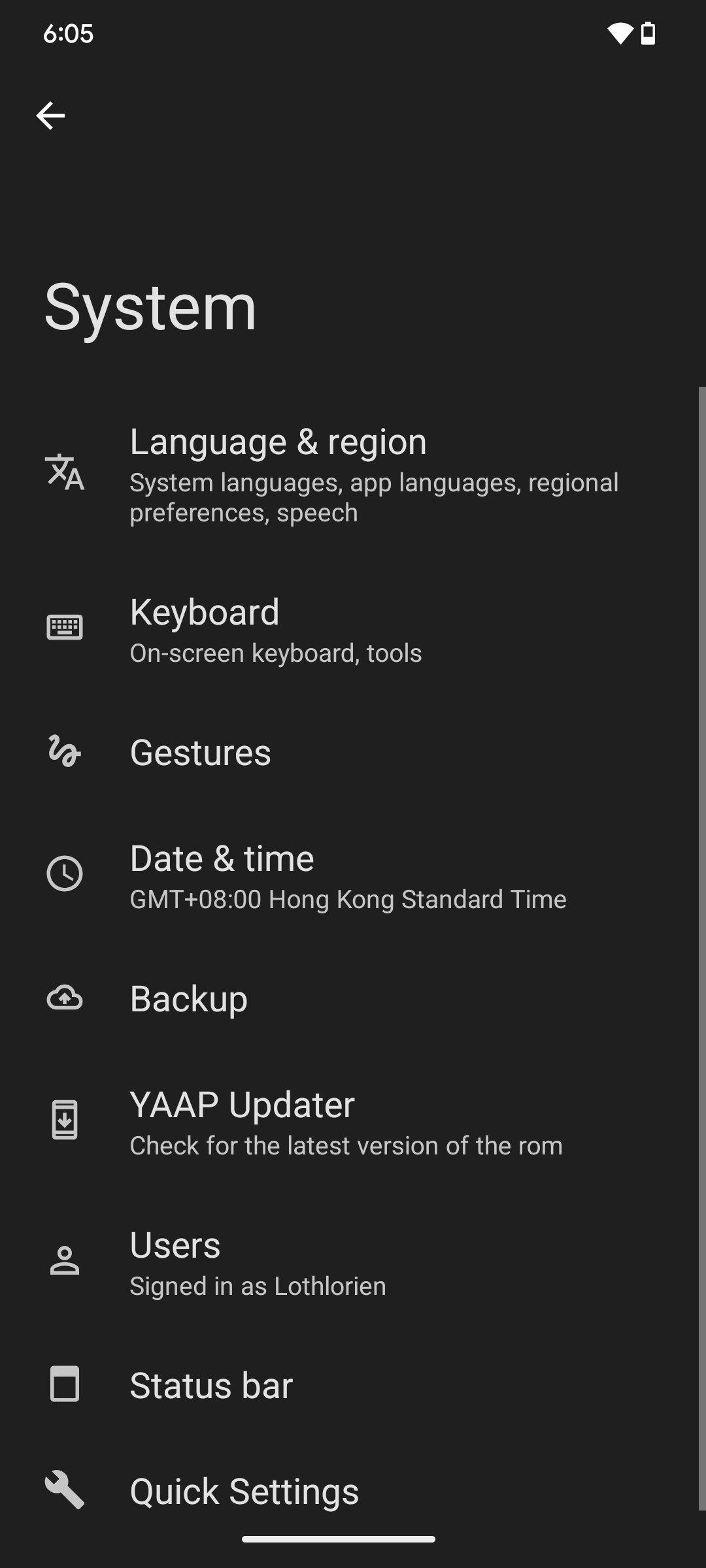Open Quick Settings options
Viewport: 706px width, 1568px height.
[x=353, y=1491]
